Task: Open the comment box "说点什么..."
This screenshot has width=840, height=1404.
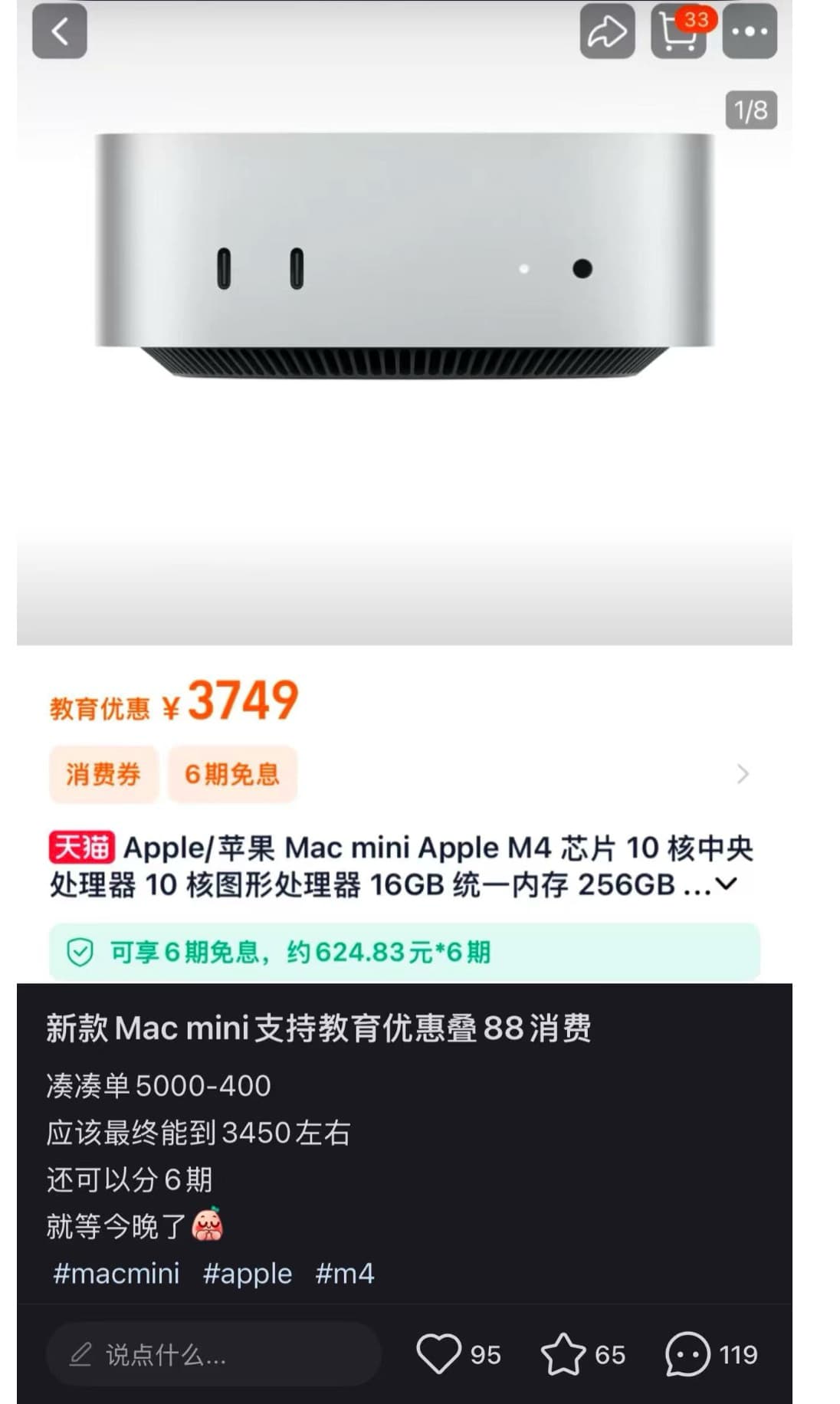Action: [214, 1354]
